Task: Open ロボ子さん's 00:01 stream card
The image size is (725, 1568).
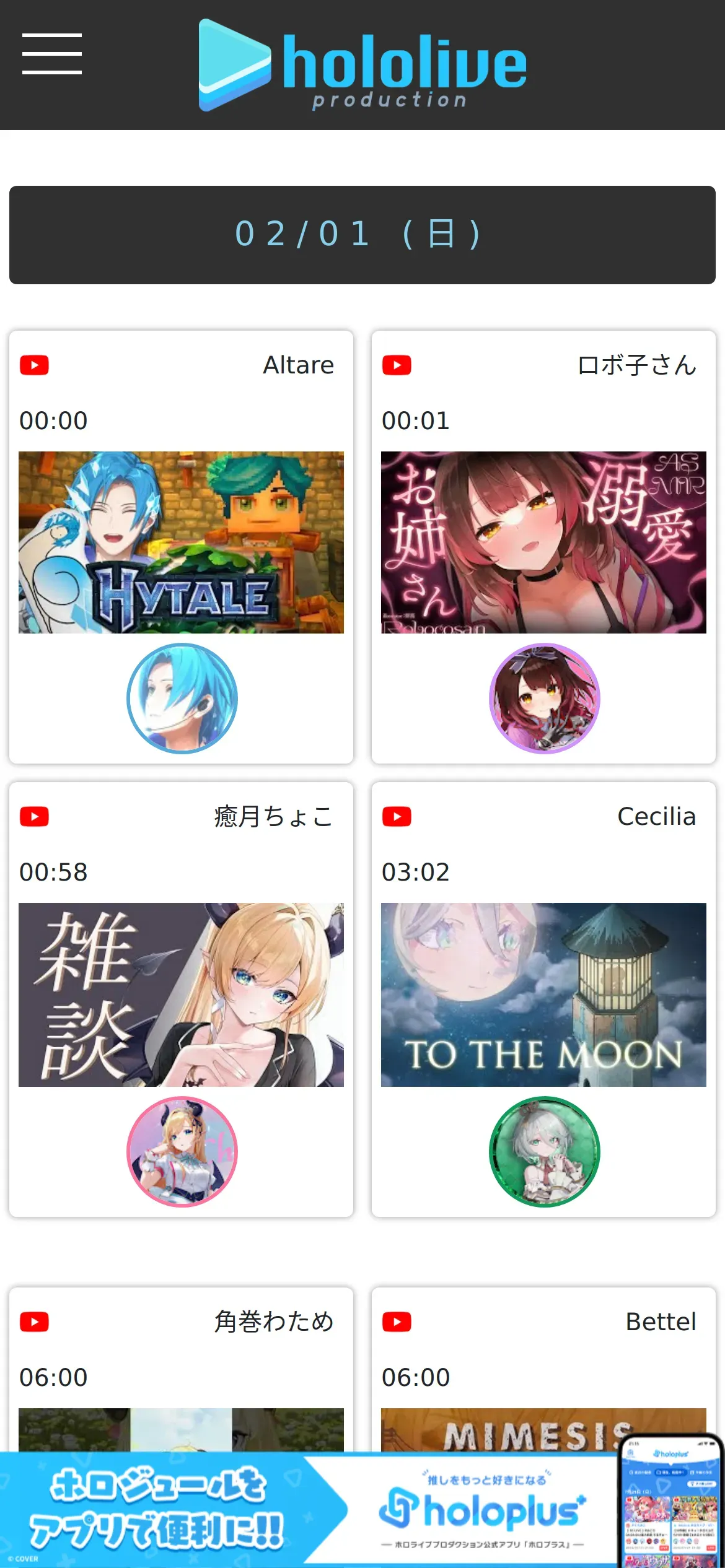Action: pos(543,542)
